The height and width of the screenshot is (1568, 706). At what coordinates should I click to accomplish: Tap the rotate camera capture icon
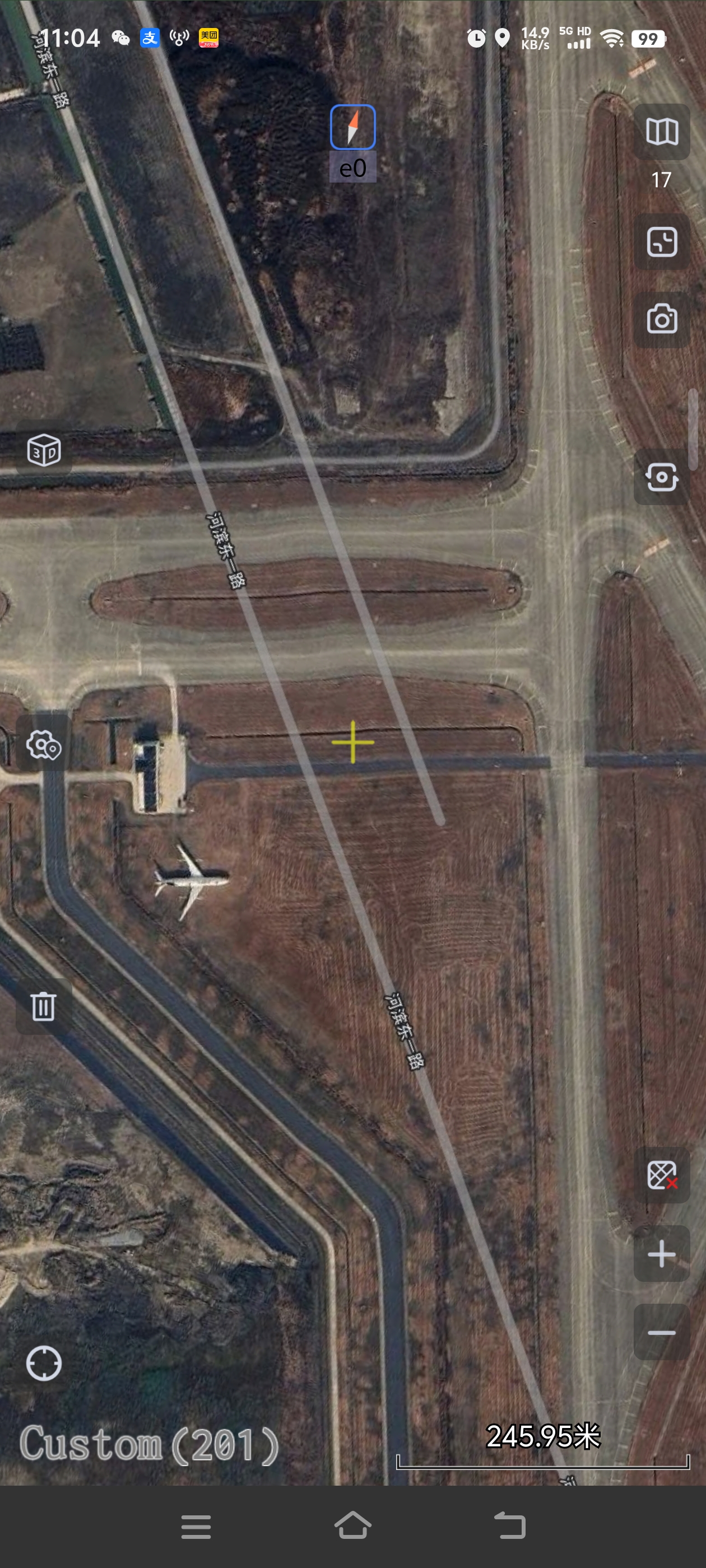[662, 477]
